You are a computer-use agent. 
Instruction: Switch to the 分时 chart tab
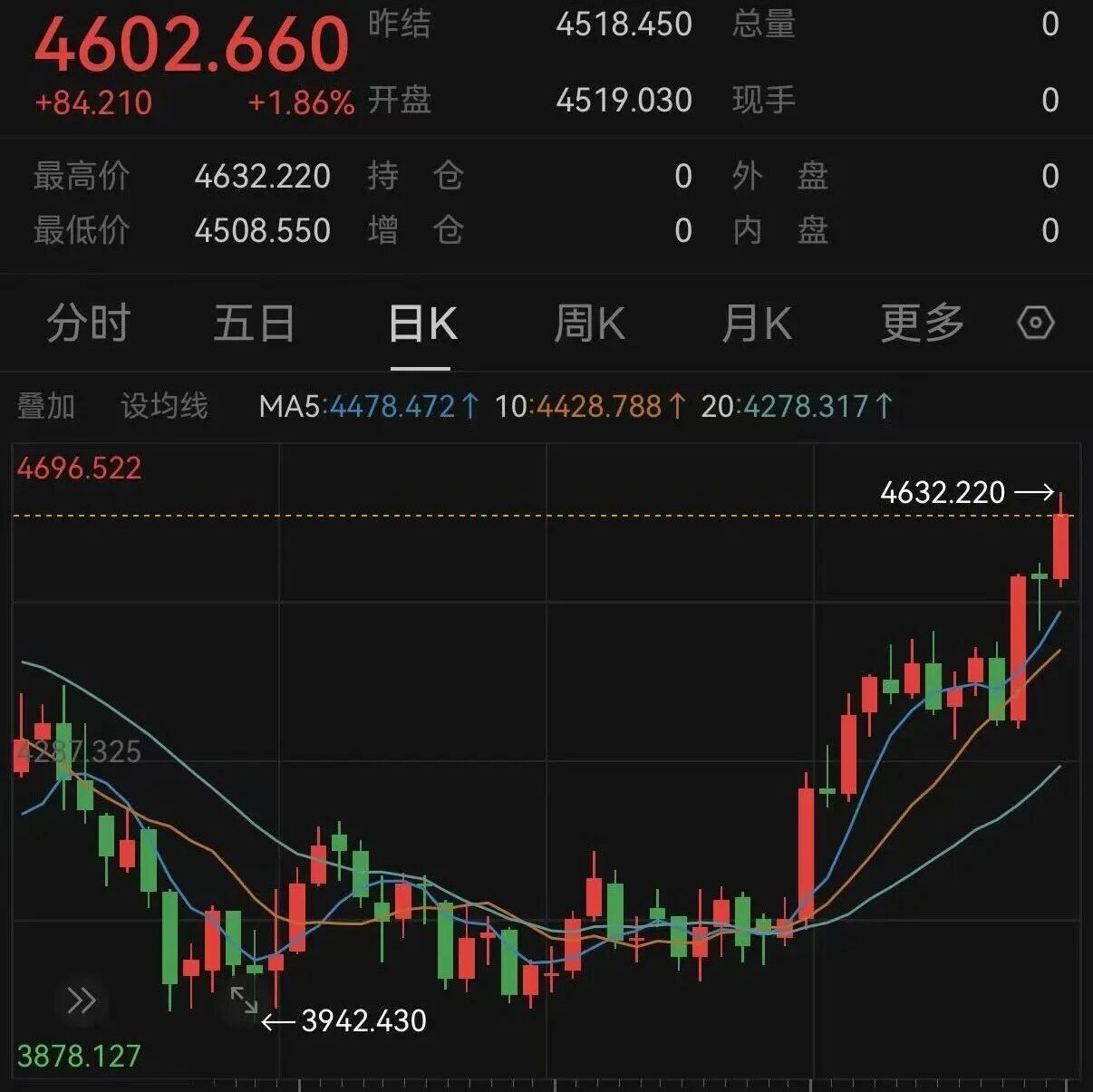click(x=89, y=324)
